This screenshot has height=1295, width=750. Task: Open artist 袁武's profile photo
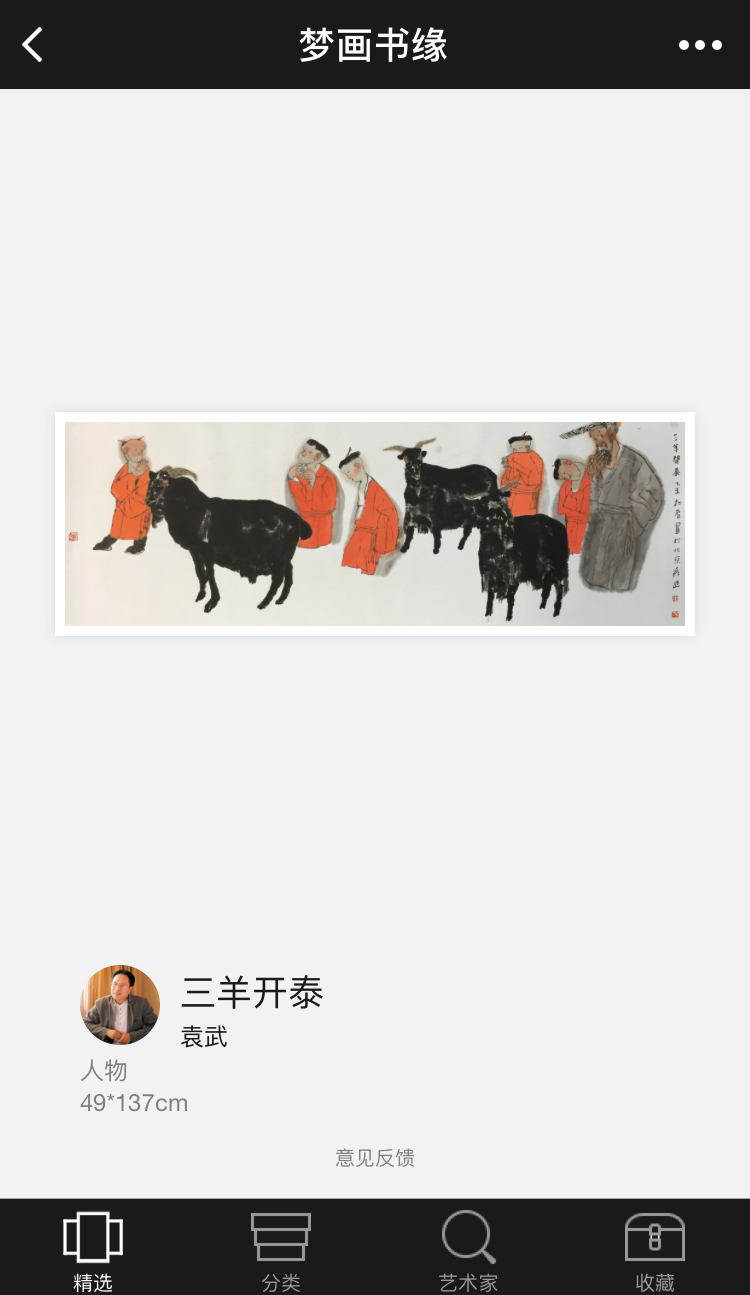pos(120,1005)
